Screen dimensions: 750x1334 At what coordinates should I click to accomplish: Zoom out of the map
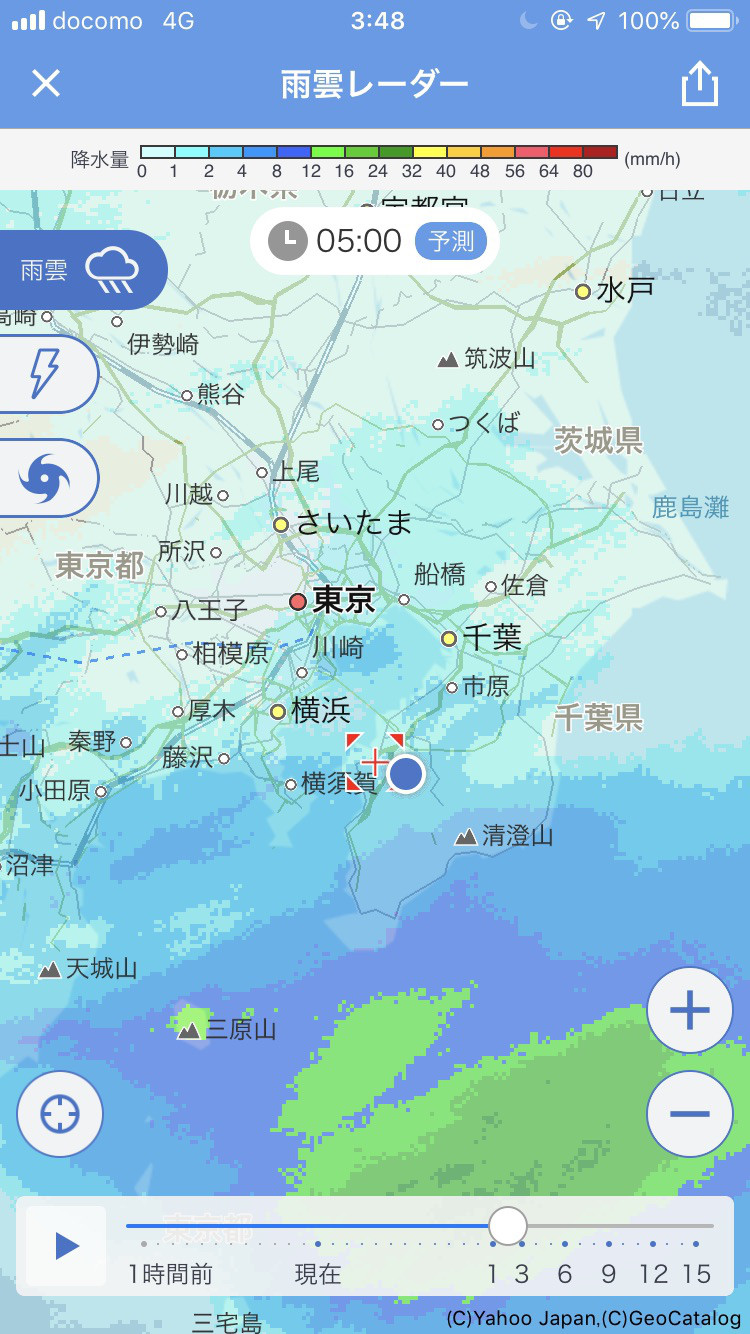[x=690, y=1113]
